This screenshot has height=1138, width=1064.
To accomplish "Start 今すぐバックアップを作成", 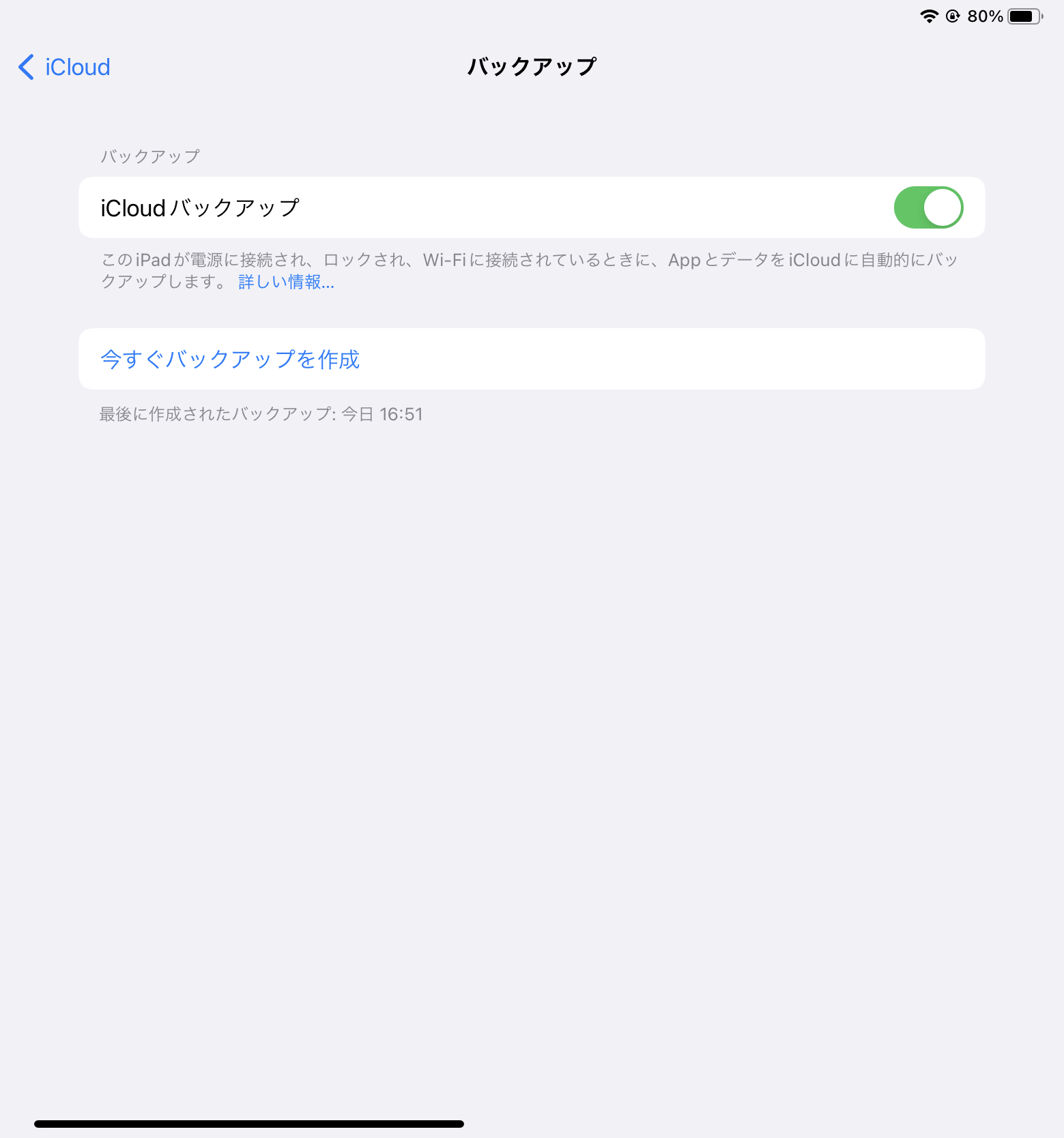I will click(x=230, y=359).
